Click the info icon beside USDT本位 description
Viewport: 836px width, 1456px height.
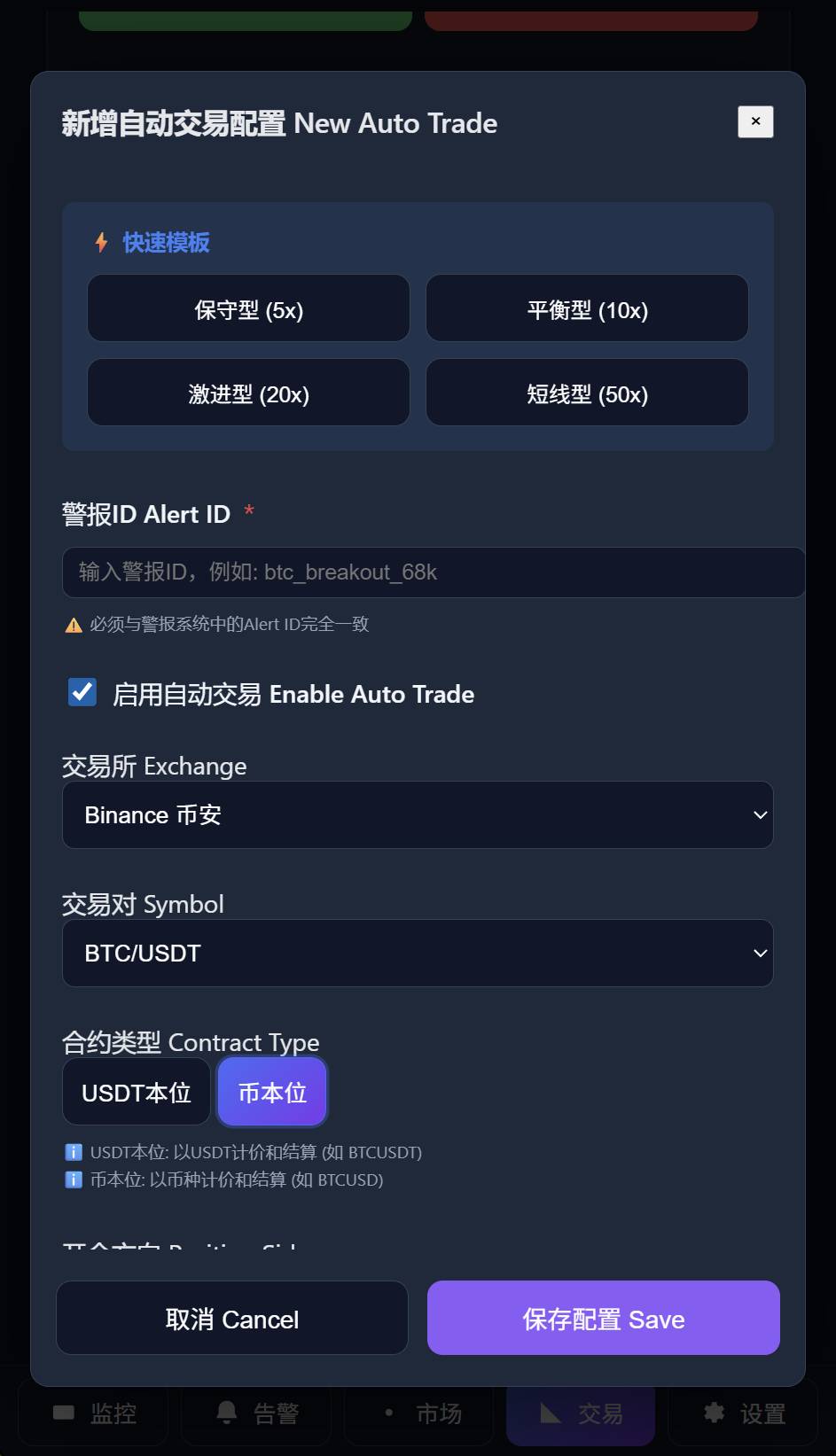(74, 1152)
